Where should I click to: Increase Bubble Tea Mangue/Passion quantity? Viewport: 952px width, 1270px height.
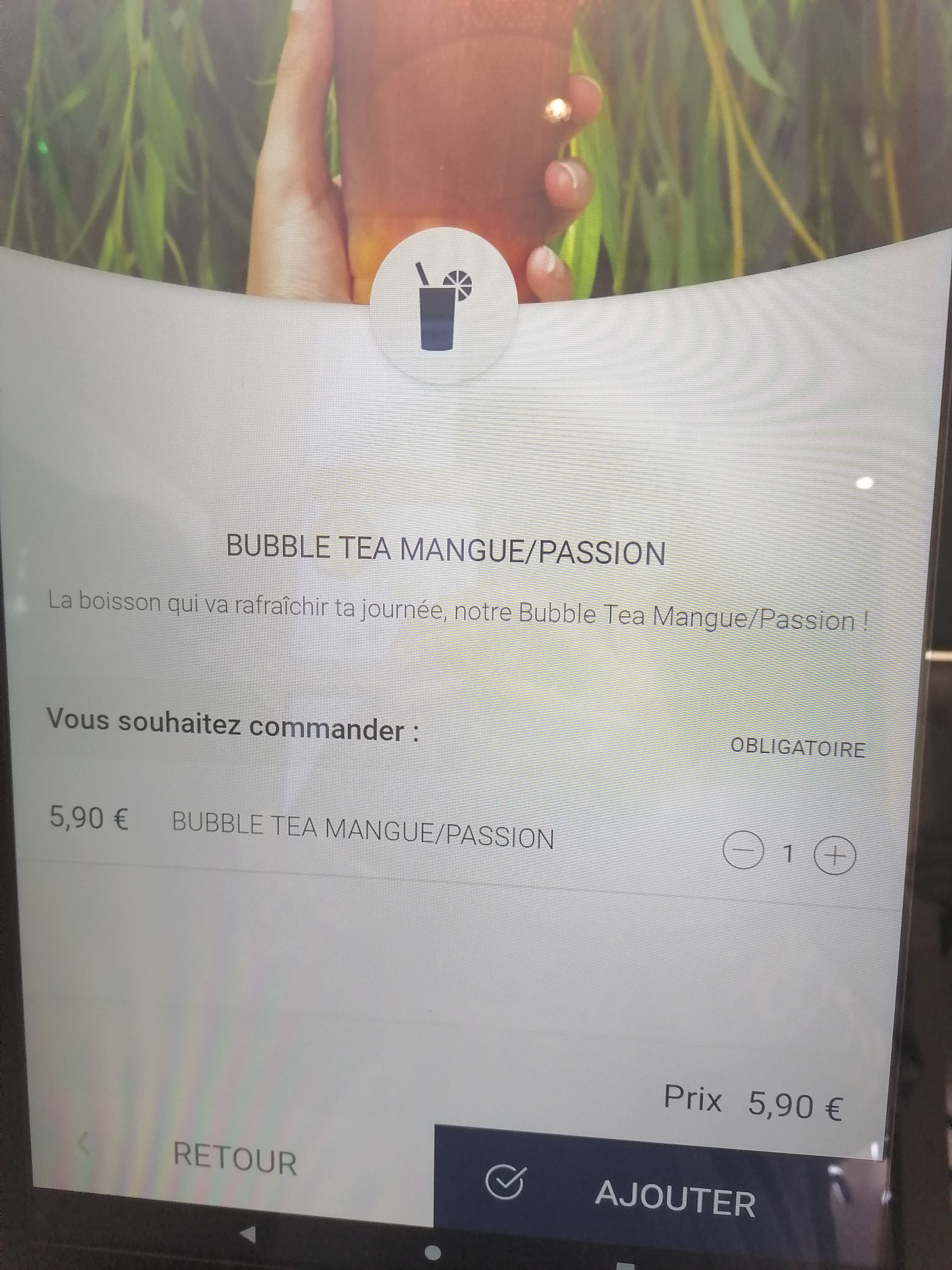coord(834,856)
